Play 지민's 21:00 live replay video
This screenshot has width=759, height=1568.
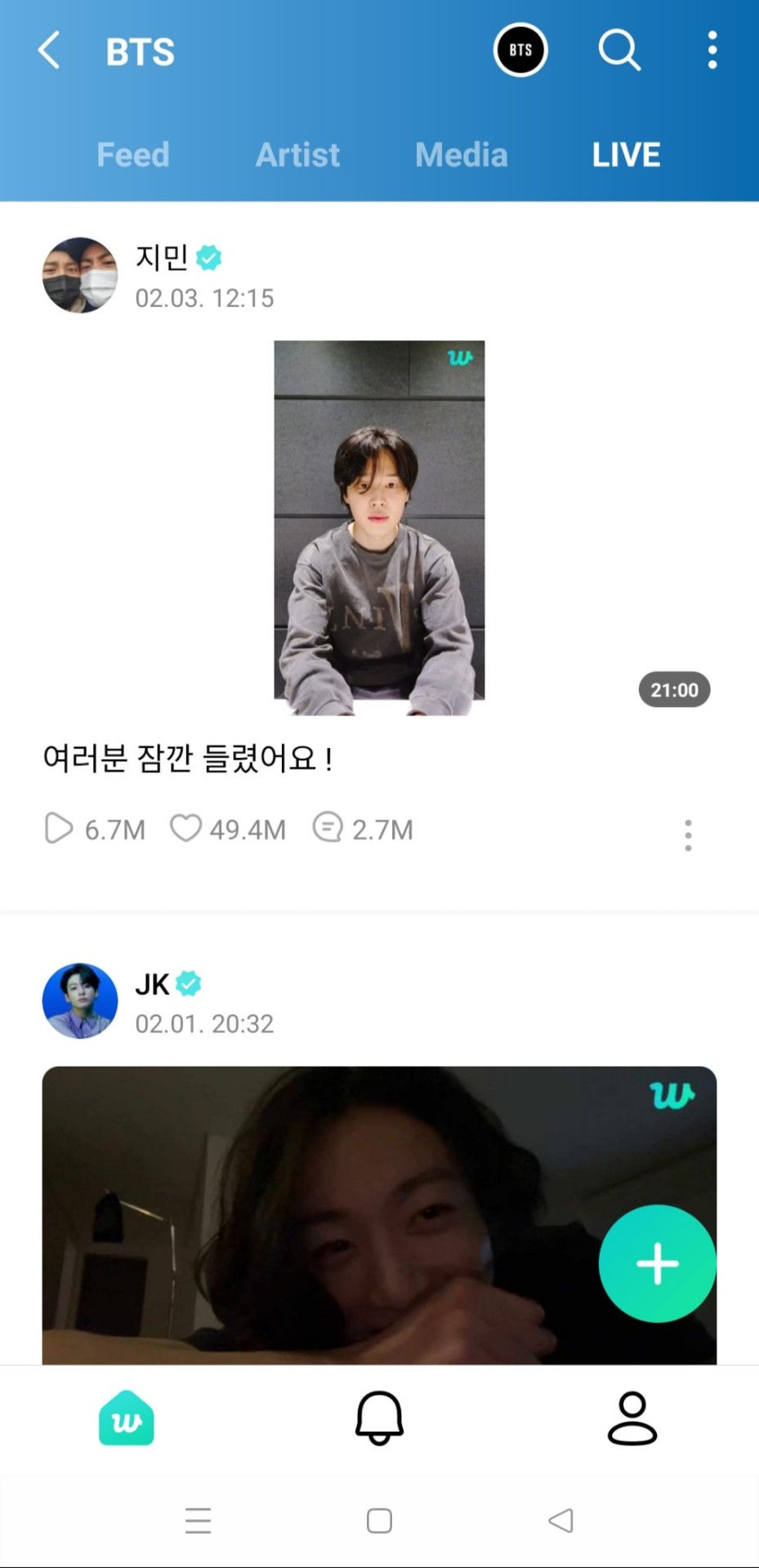[x=379, y=528]
